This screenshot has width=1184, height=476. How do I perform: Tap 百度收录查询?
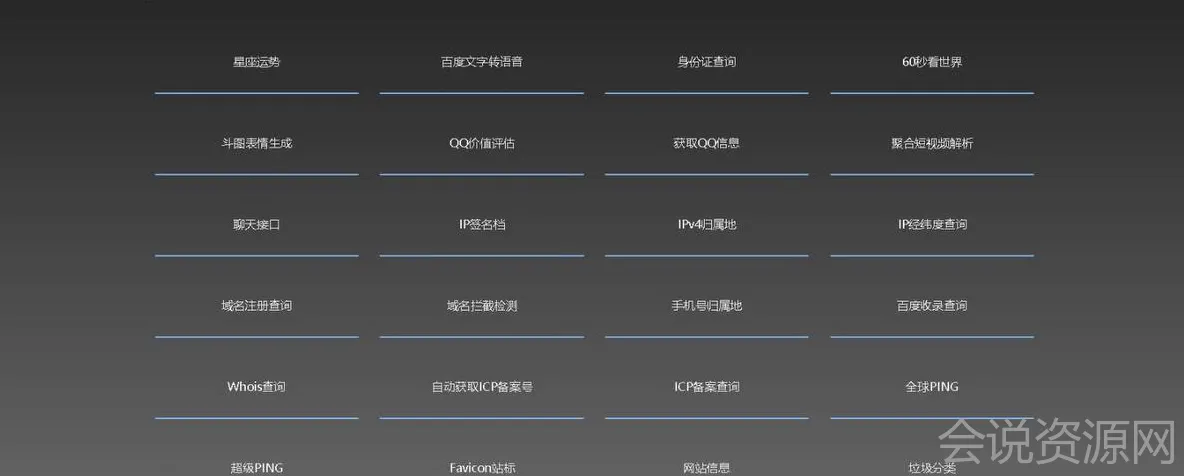tap(931, 305)
